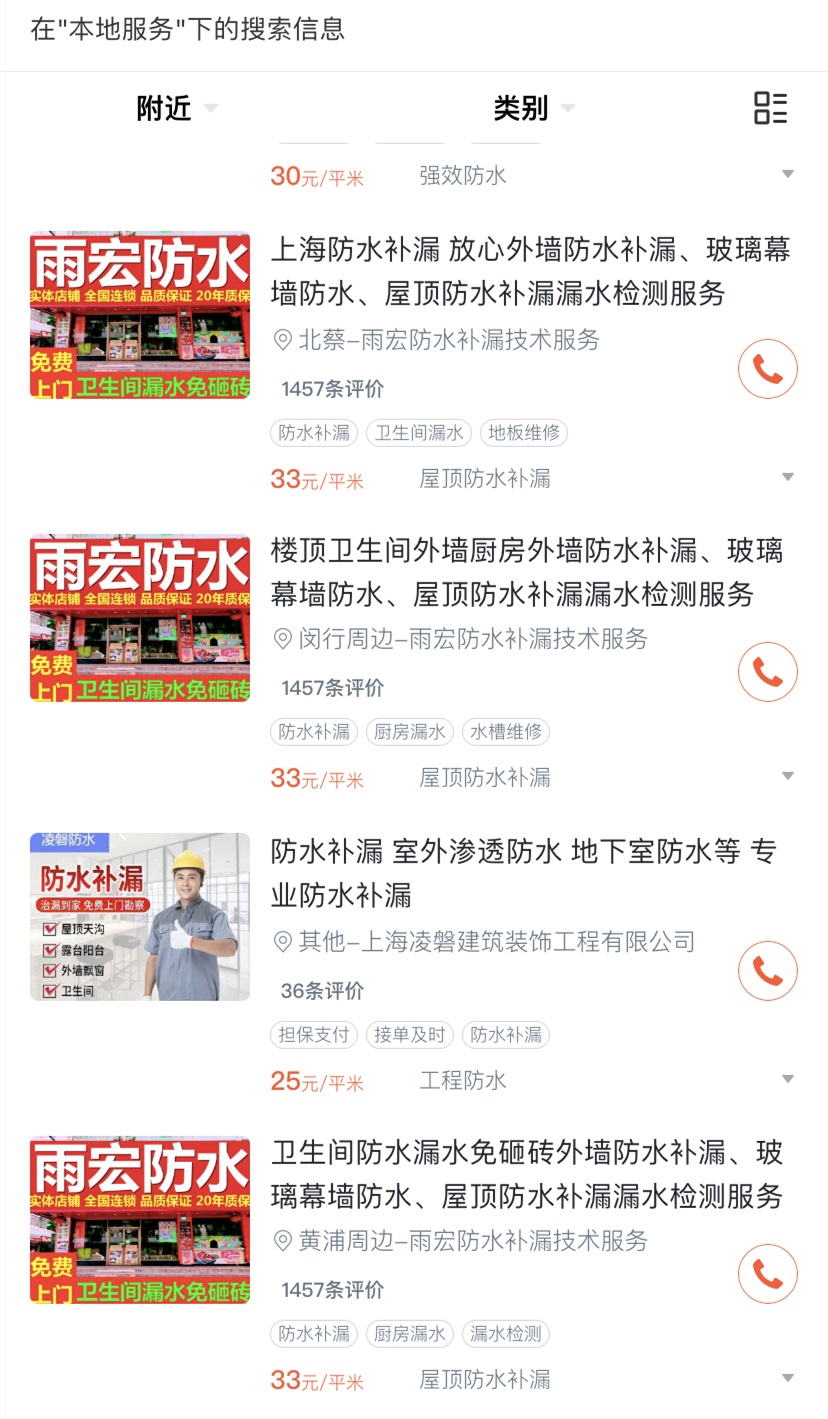
Task: Expand the 30元 强效防水 price row
Action: coord(787,175)
